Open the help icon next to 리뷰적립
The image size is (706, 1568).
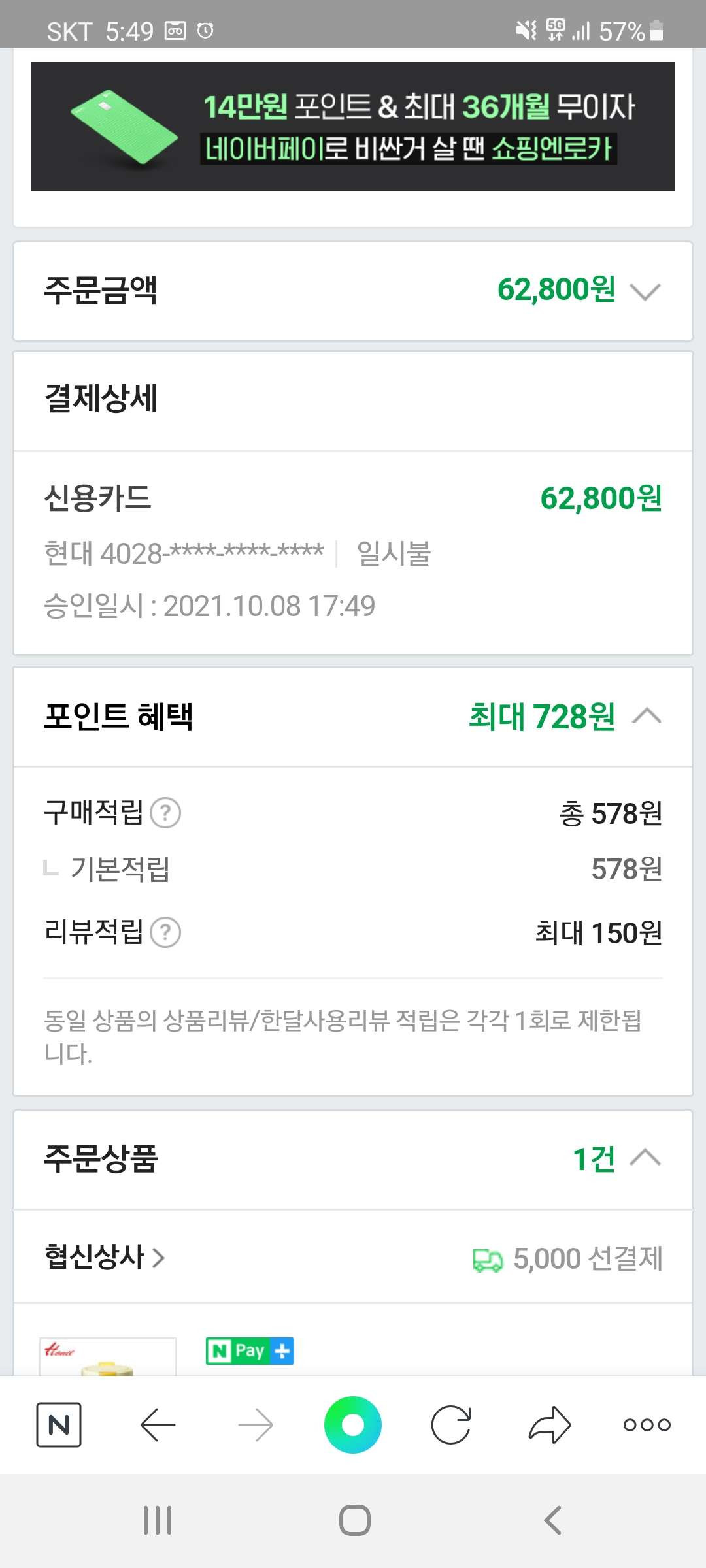coord(165,932)
